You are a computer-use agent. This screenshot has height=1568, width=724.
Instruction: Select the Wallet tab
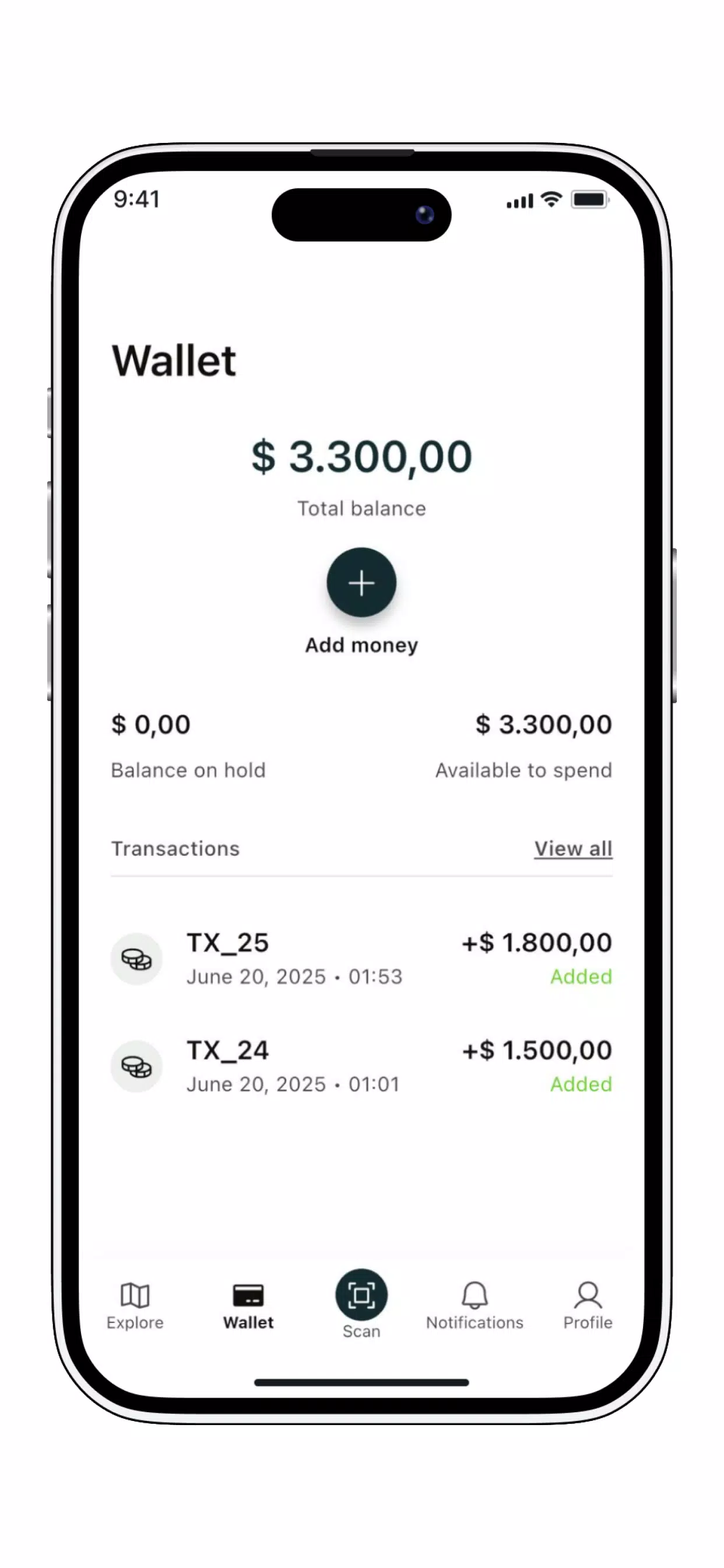pos(248,1306)
